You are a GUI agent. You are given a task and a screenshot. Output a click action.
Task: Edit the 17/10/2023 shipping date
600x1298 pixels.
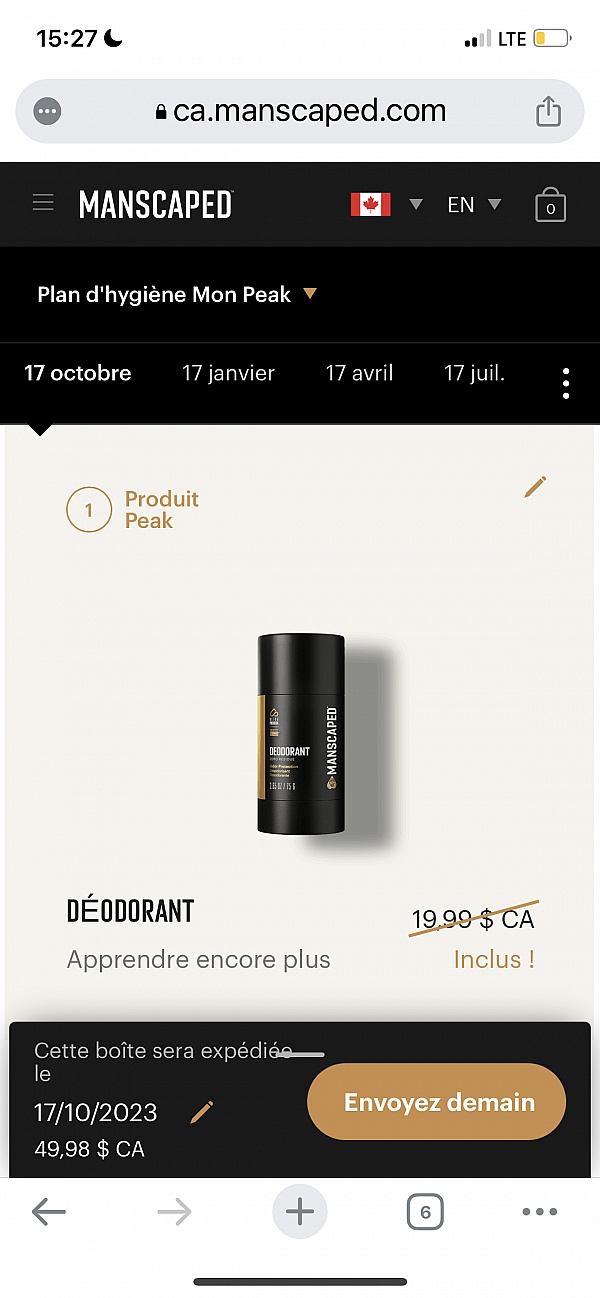click(x=202, y=1111)
